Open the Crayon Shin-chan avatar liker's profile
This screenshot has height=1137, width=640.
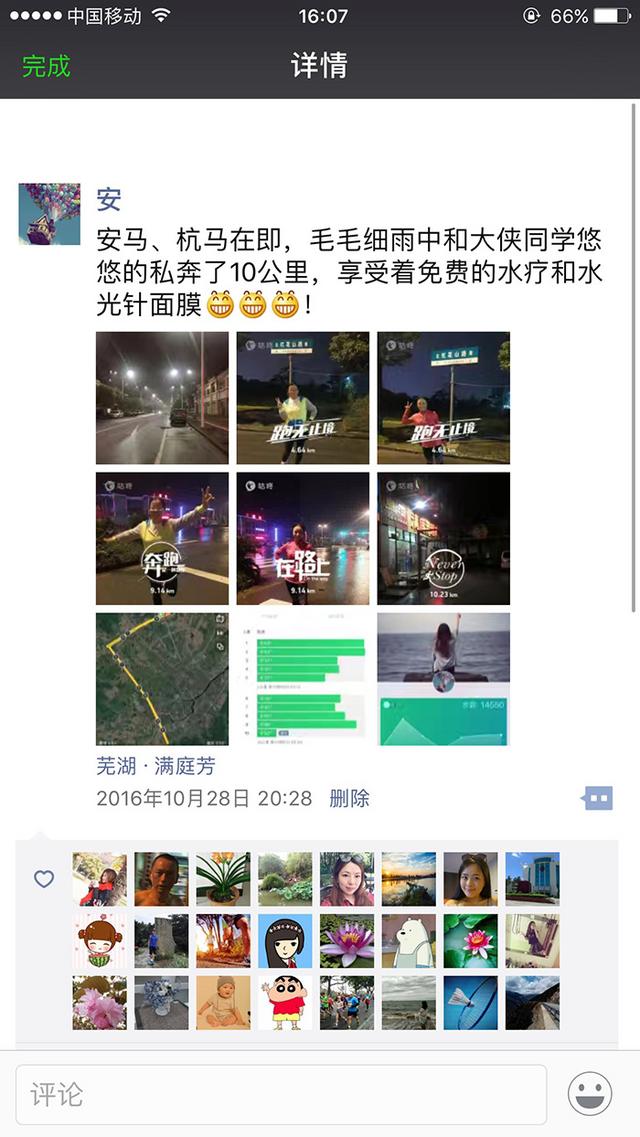(285, 1003)
